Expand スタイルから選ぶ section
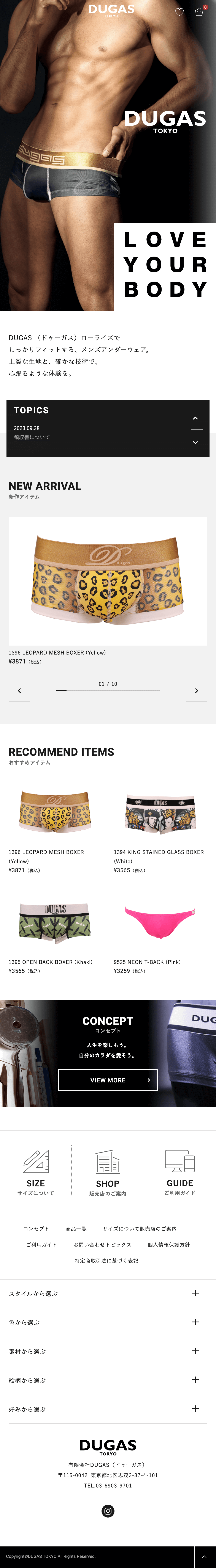 [x=108, y=1294]
